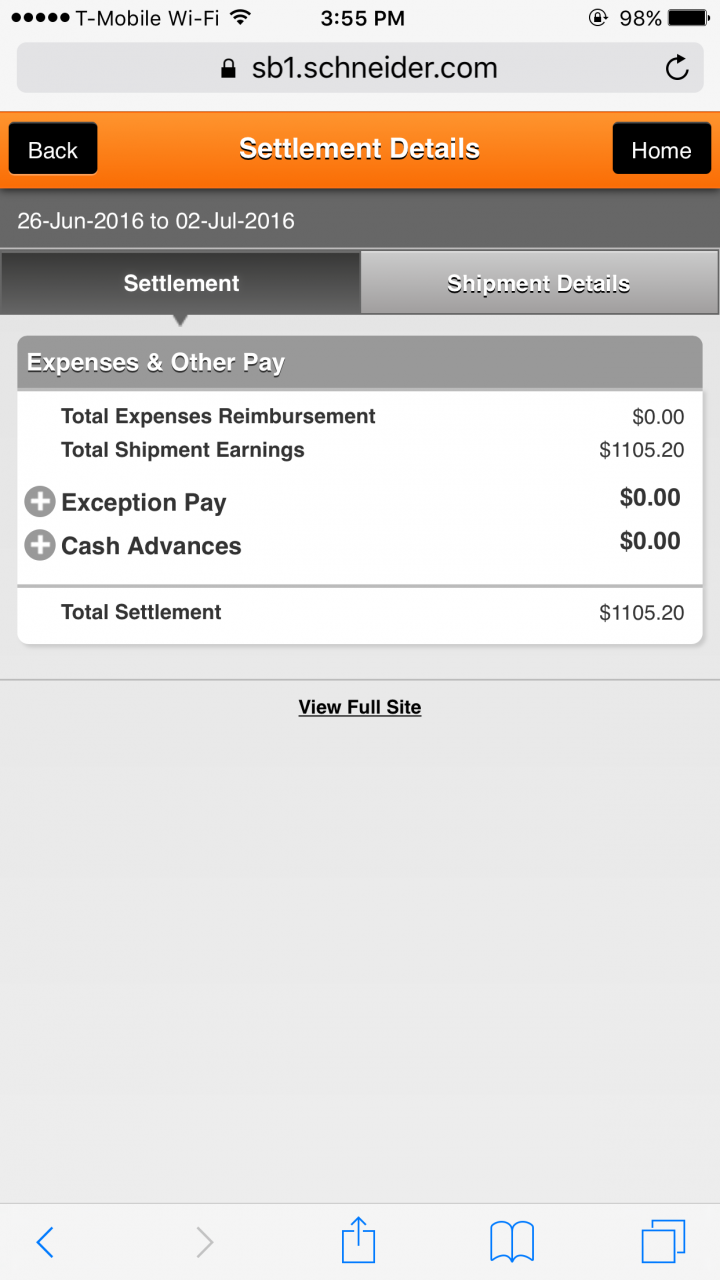Open the Safari share sheet
This screenshot has width=720, height=1280.
point(358,1242)
